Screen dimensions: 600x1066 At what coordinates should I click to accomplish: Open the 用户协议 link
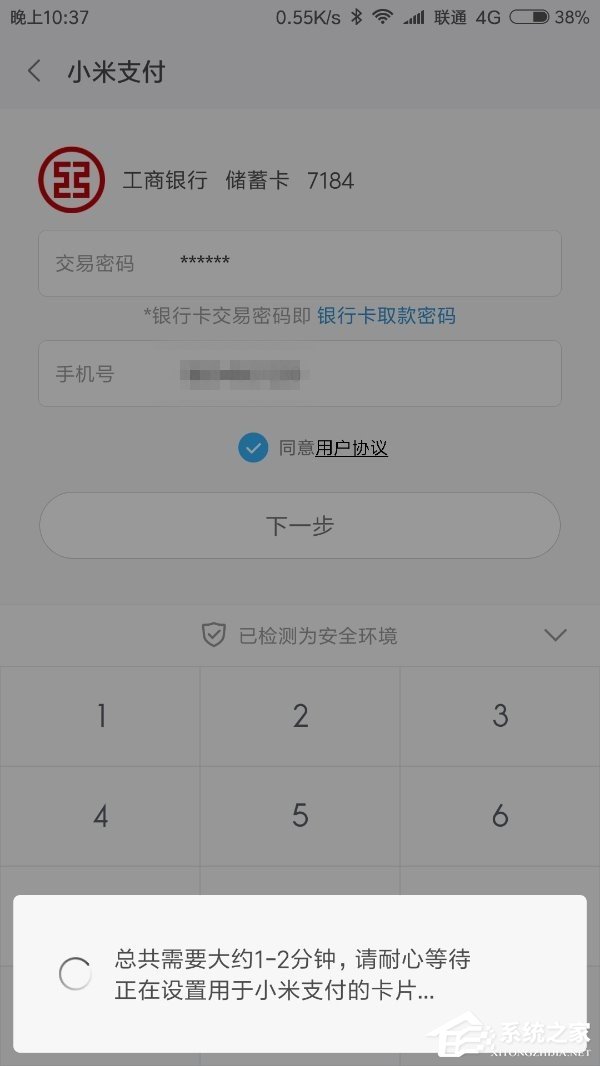pos(351,448)
